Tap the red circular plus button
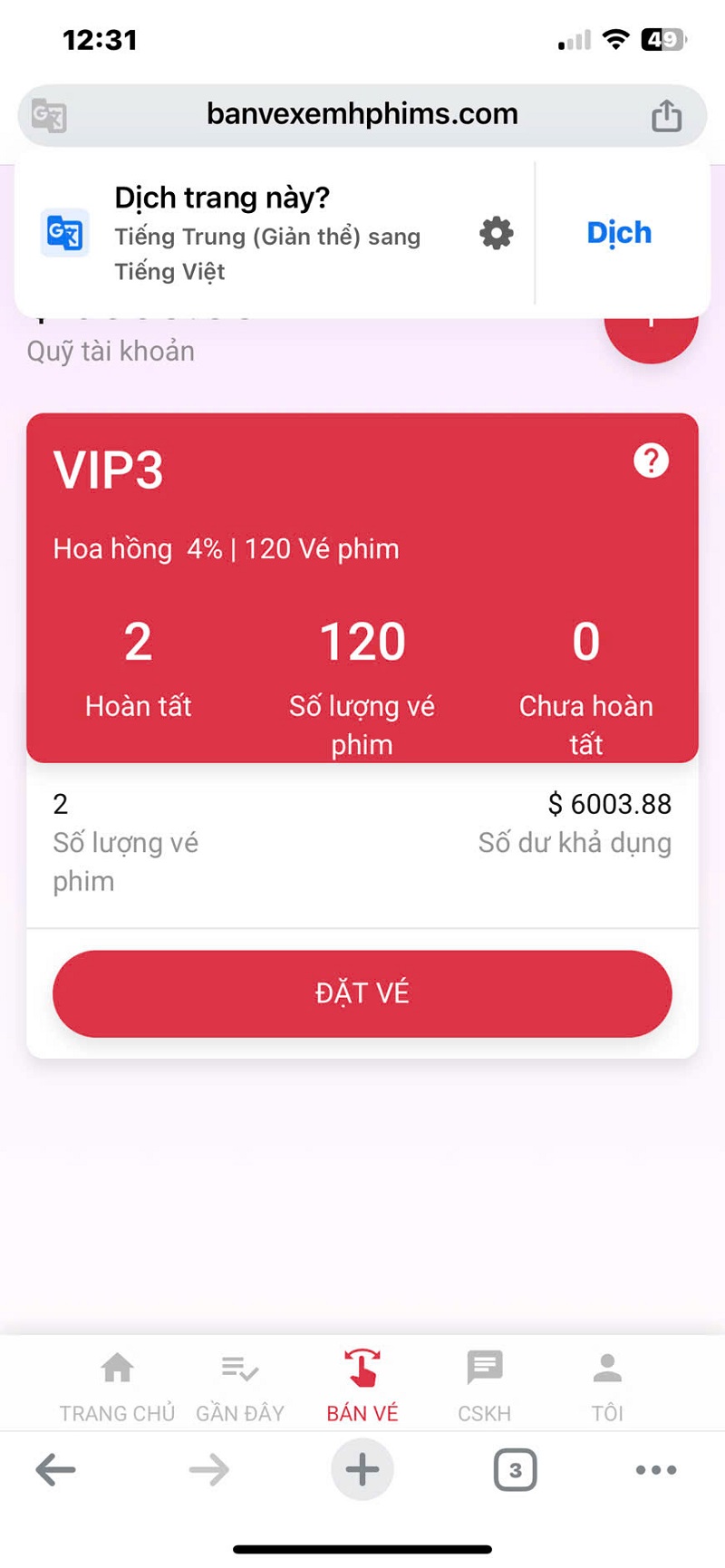725x1568 pixels. point(652,331)
